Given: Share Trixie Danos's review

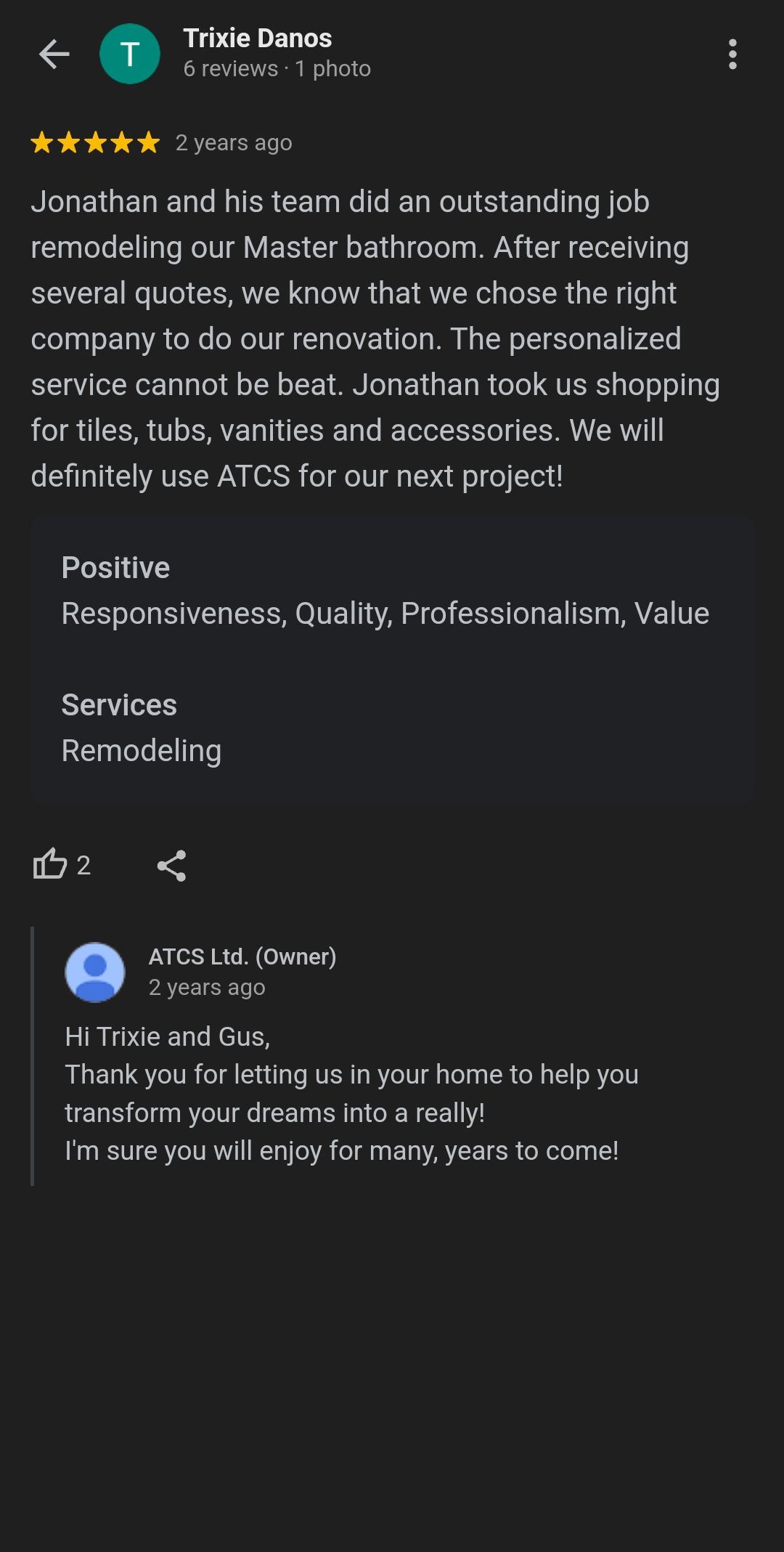Looking at the screenshot, I should (x=171, y=866).
